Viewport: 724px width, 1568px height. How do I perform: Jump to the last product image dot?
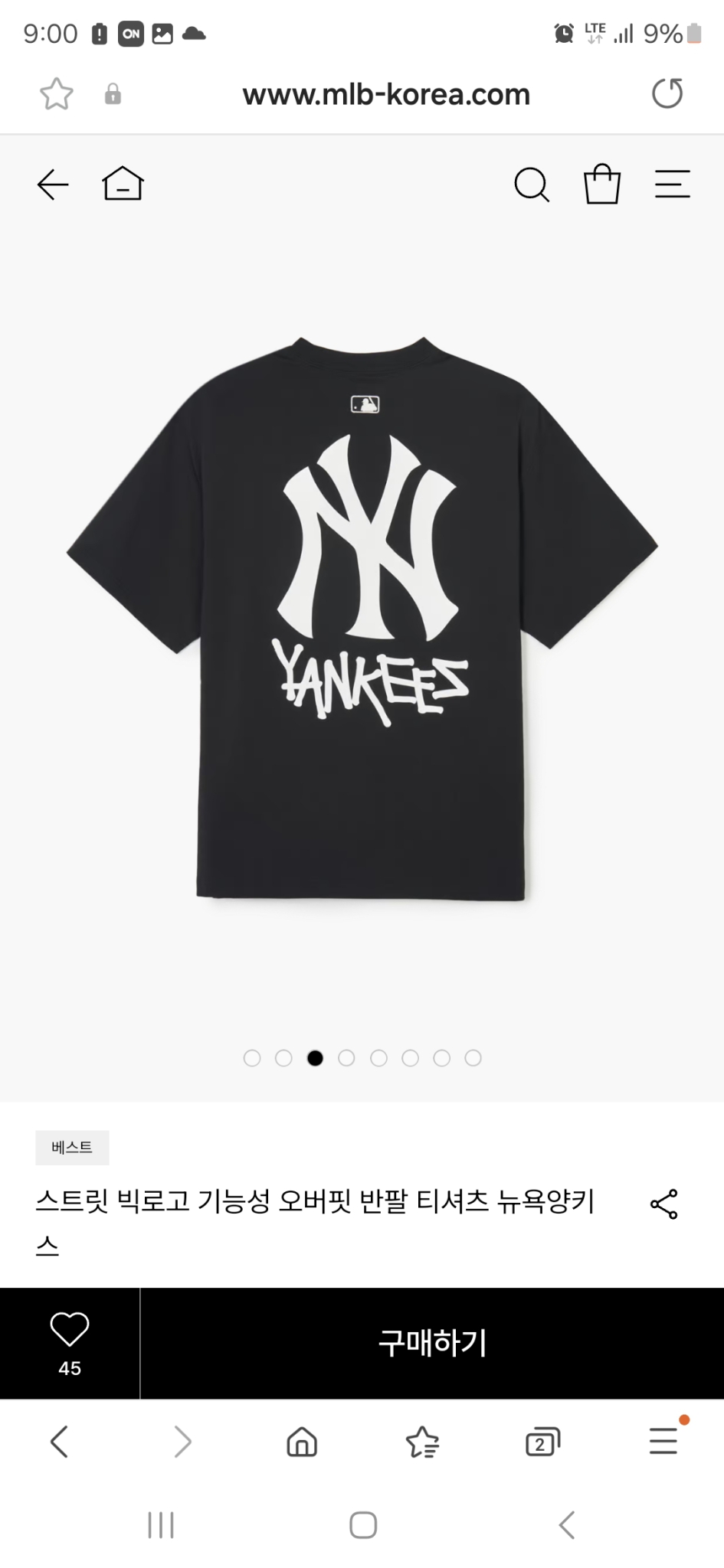click(x=473, y=1058)
